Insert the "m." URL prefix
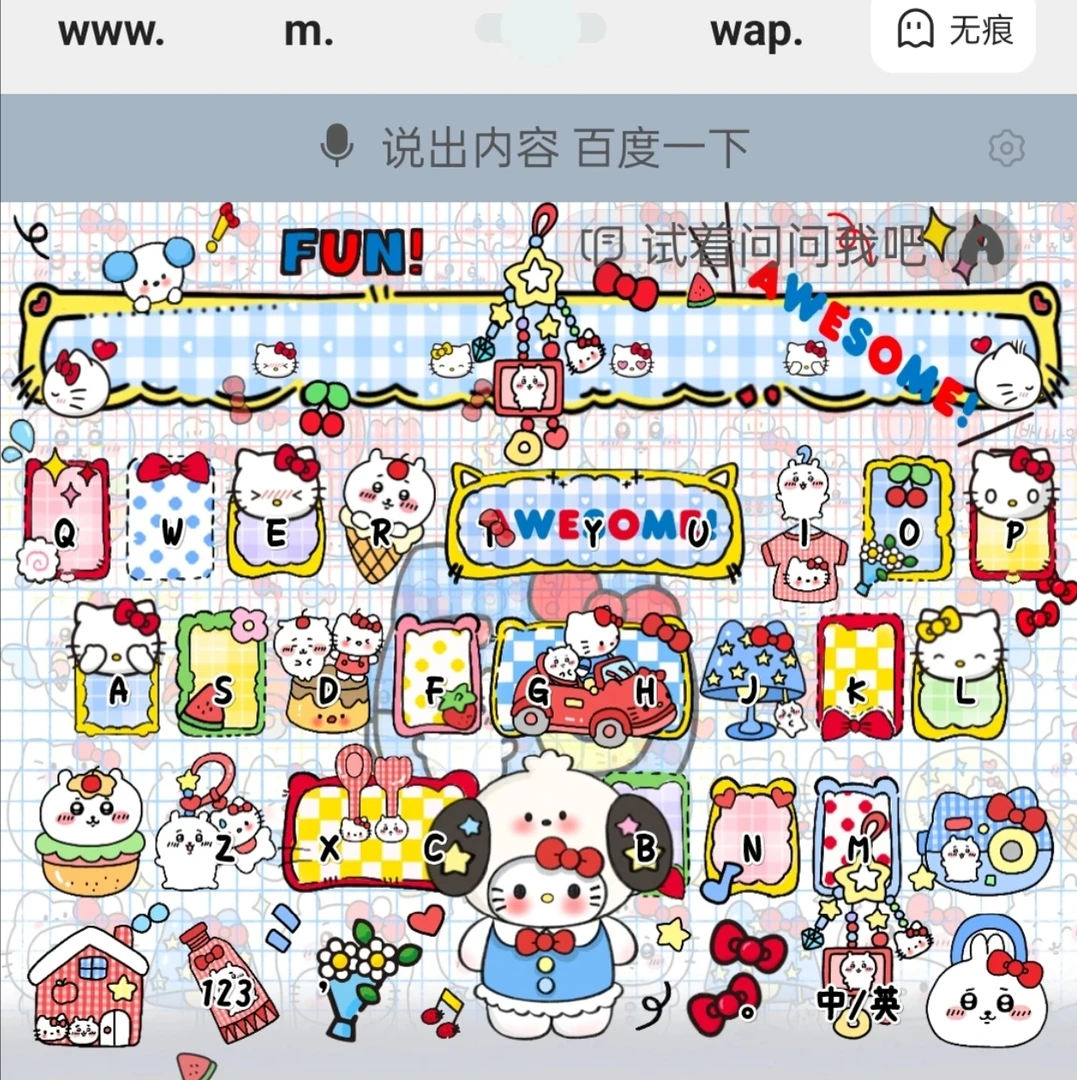 coord(308,32)
